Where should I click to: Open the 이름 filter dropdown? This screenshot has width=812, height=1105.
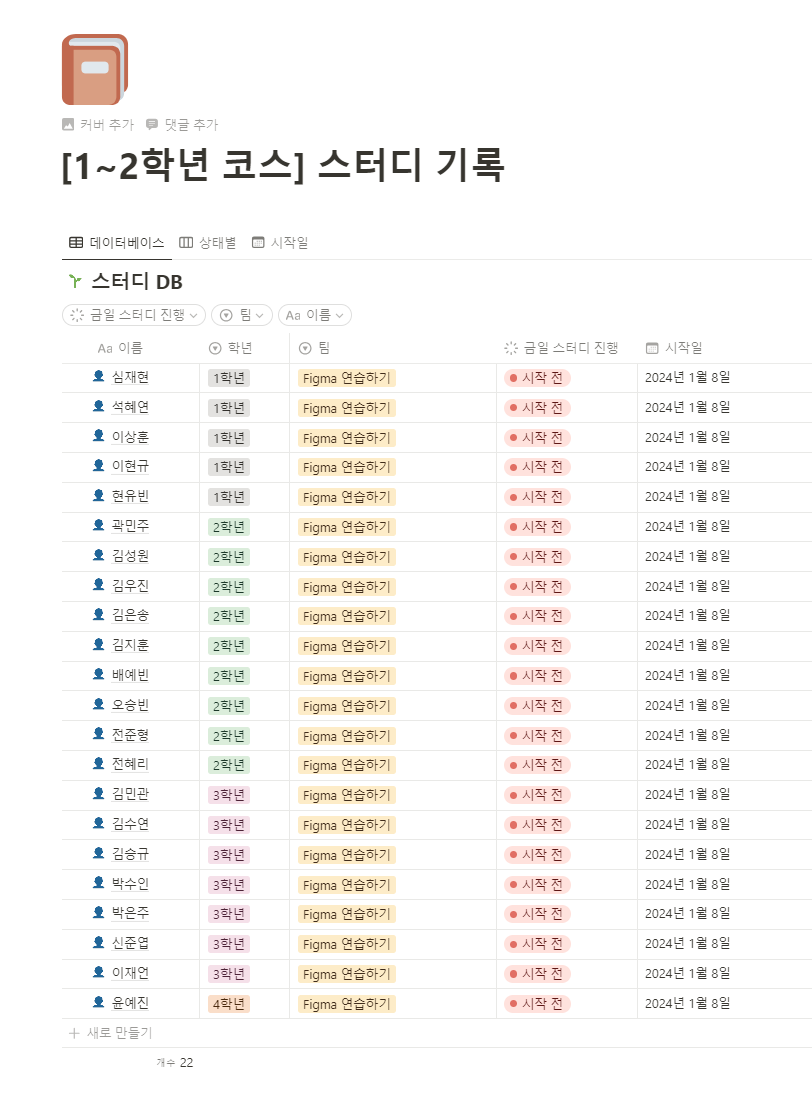315,315
